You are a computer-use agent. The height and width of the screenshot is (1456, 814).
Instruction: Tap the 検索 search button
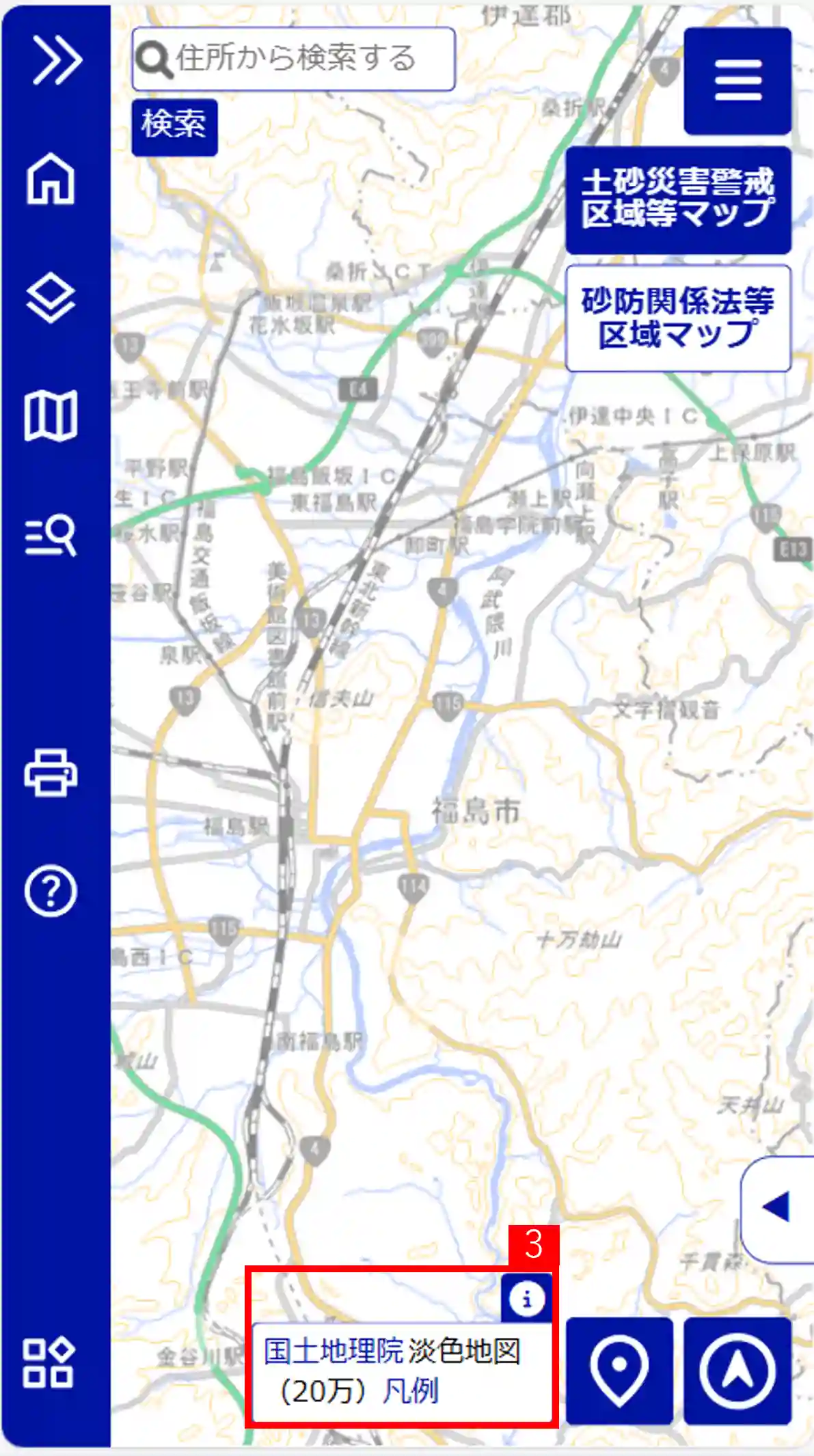[174, 127]
